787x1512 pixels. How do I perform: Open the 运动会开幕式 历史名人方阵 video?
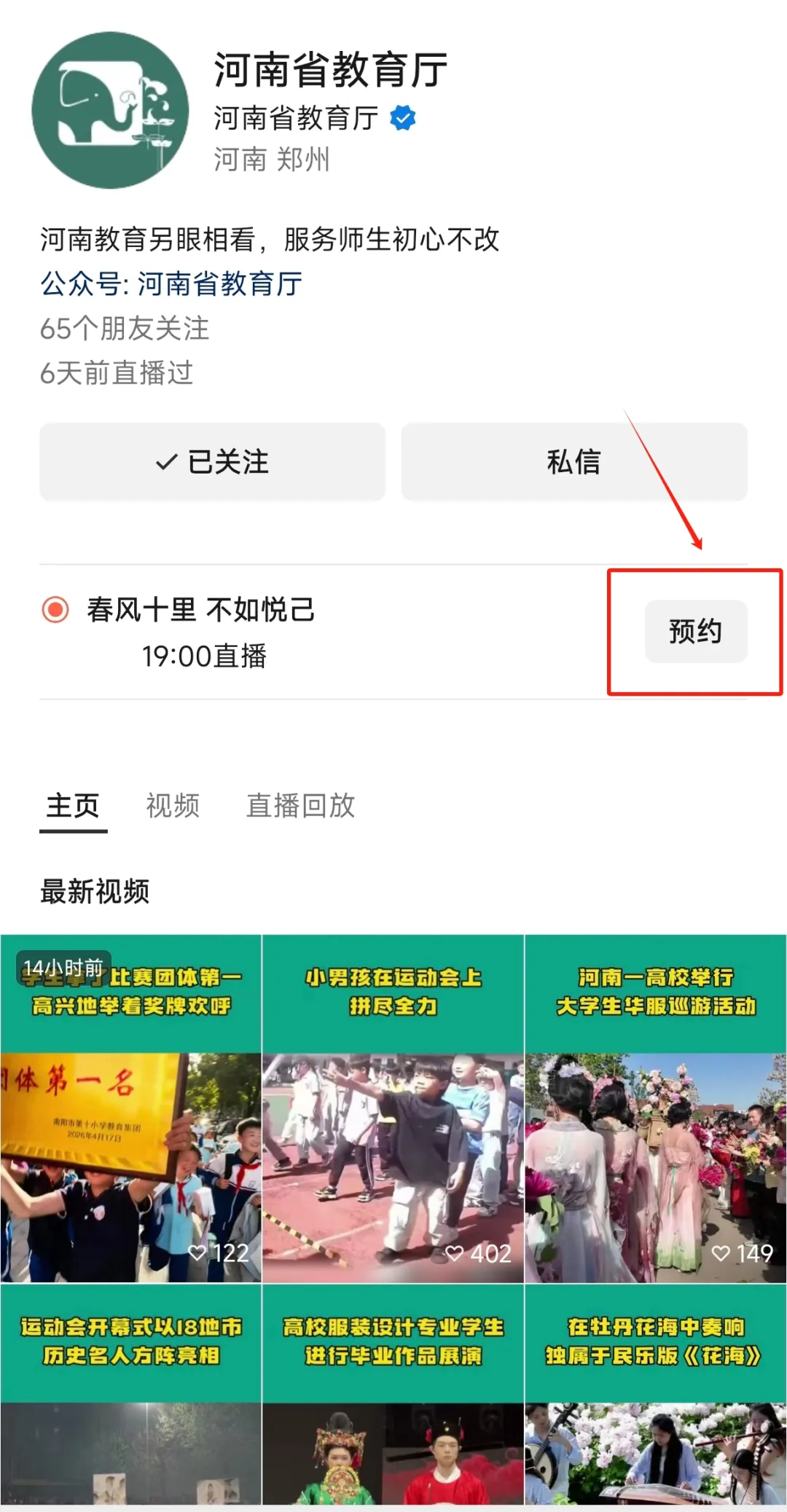131,1395
